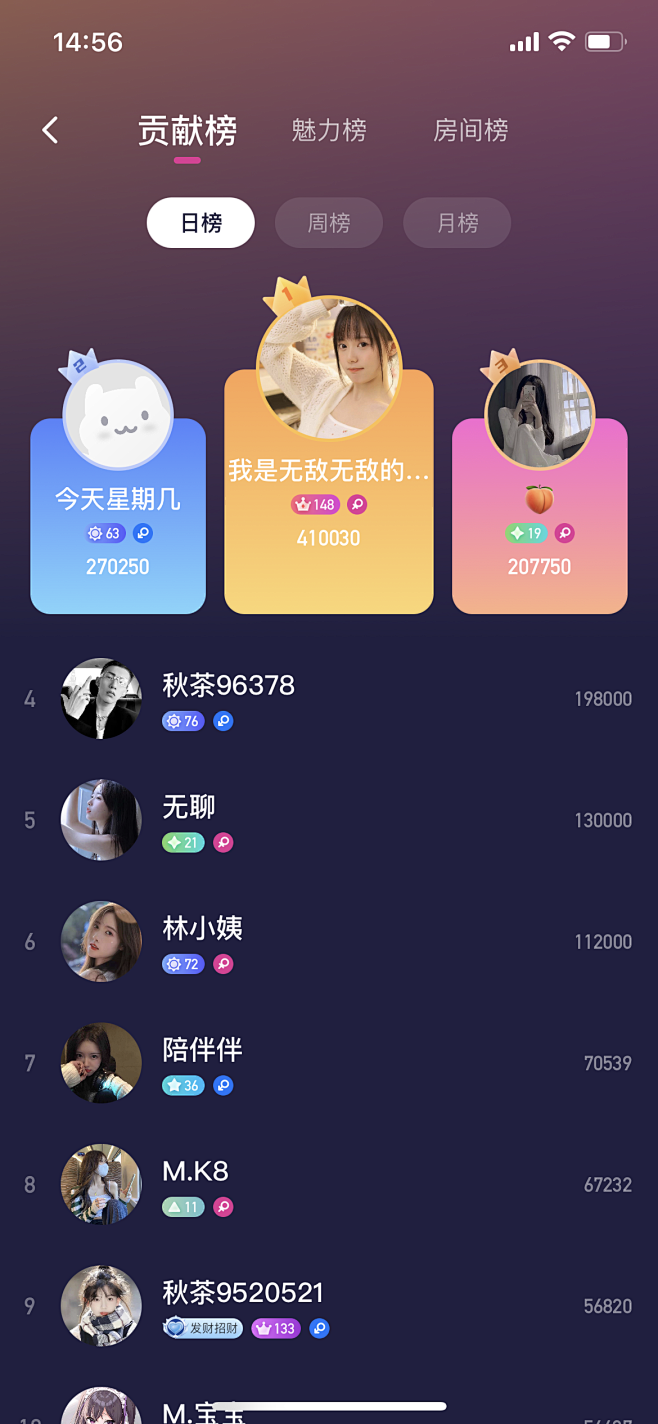View 林小姨's ranking entry
Image resolution: width=658 pixels, height=1424 pixels.
click(x=329, y=942)
